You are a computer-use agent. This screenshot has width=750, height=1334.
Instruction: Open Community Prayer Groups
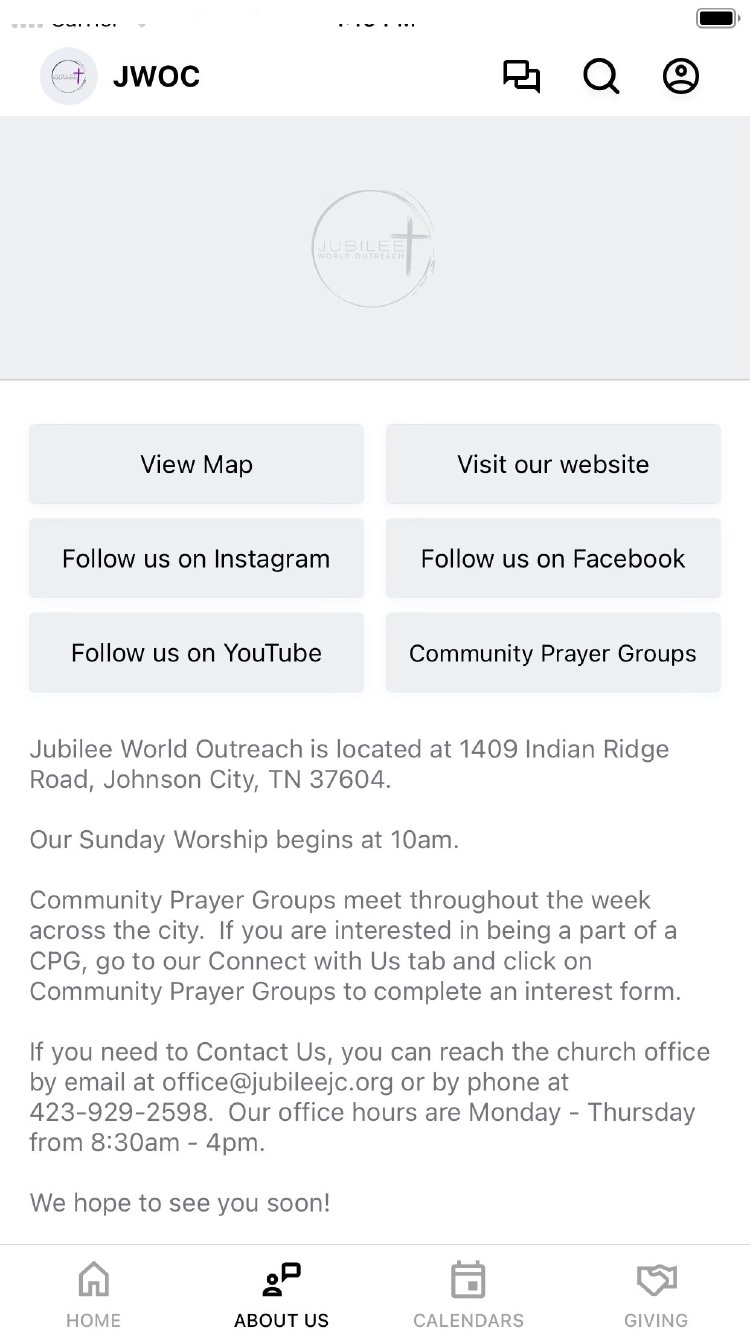coord(553,652)
